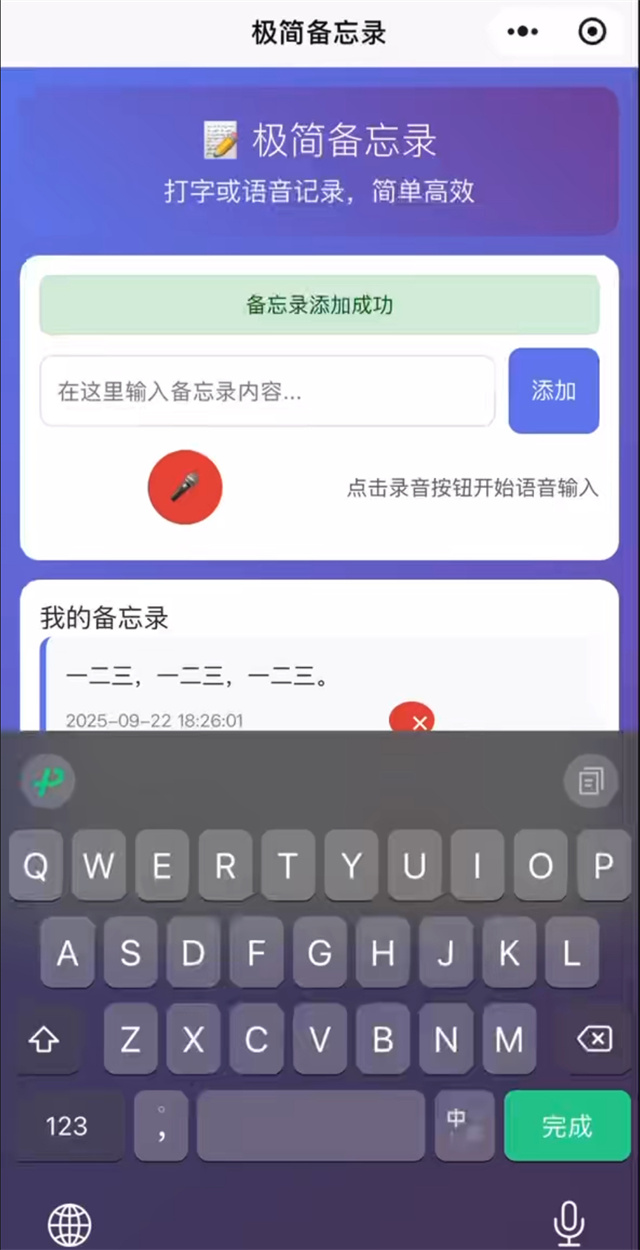Switch input language with the 中 key
The width and height of the screenshot is (640, 1250).
464,1124
